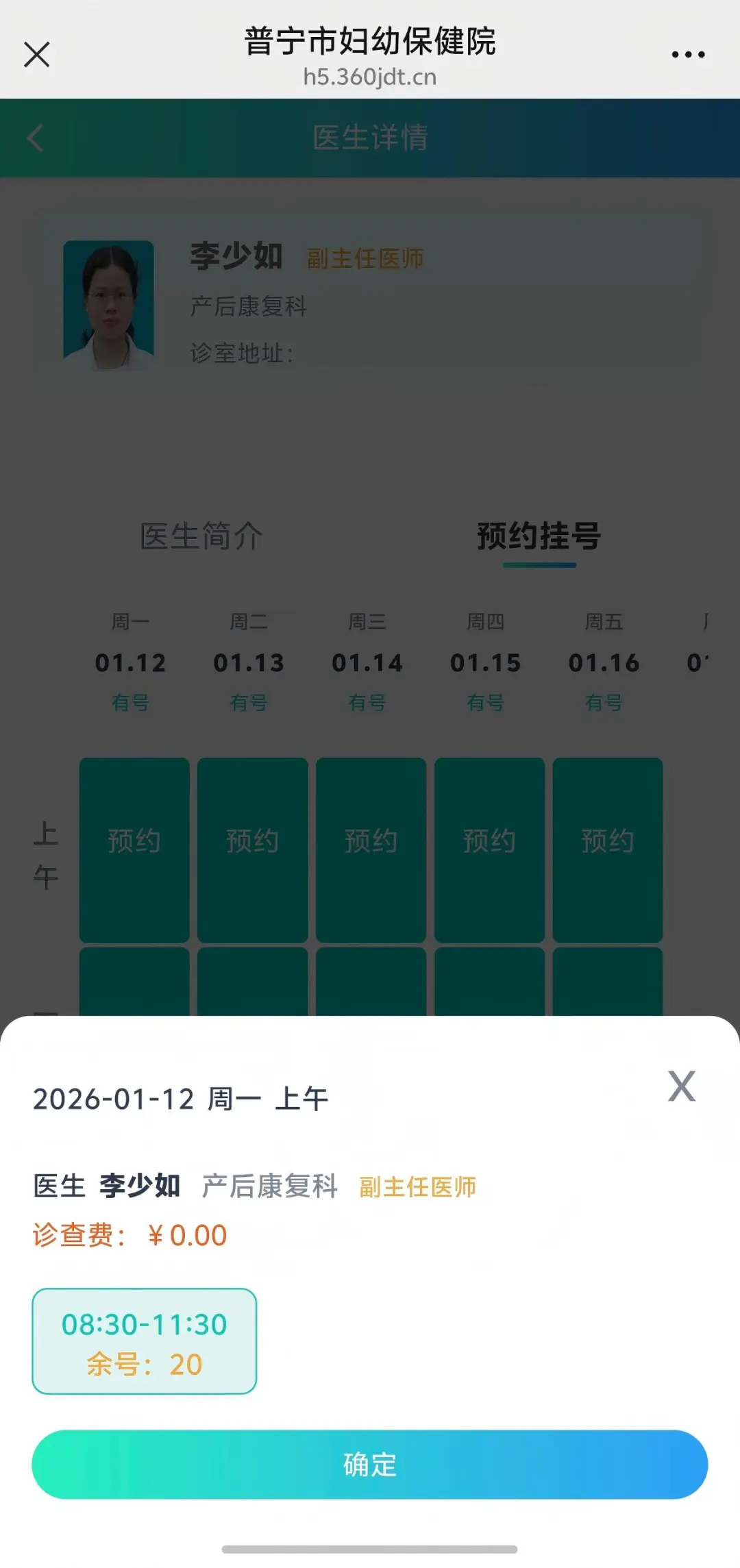
Task: Click the 确定 confirm button
Action: click(369, 1466)
